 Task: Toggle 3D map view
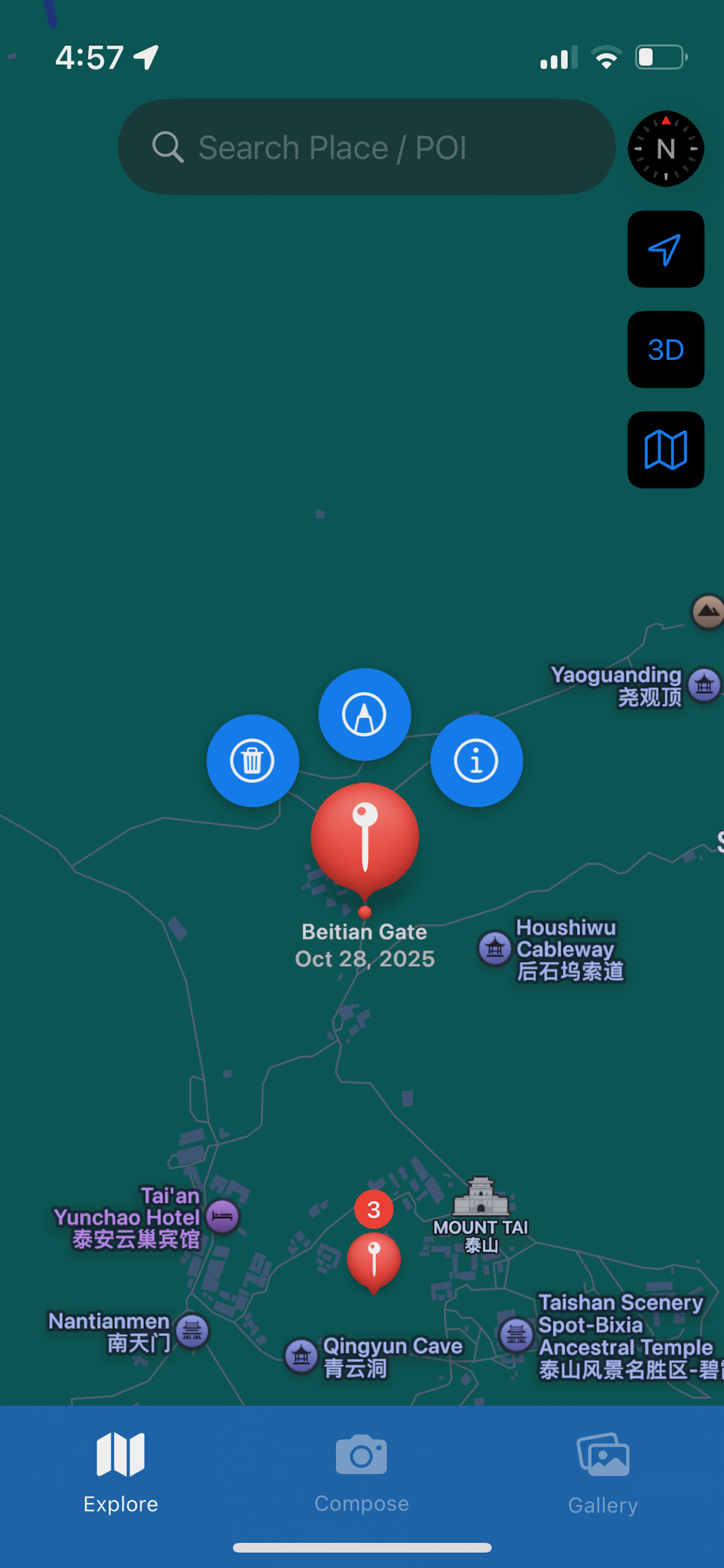(666, 350)
